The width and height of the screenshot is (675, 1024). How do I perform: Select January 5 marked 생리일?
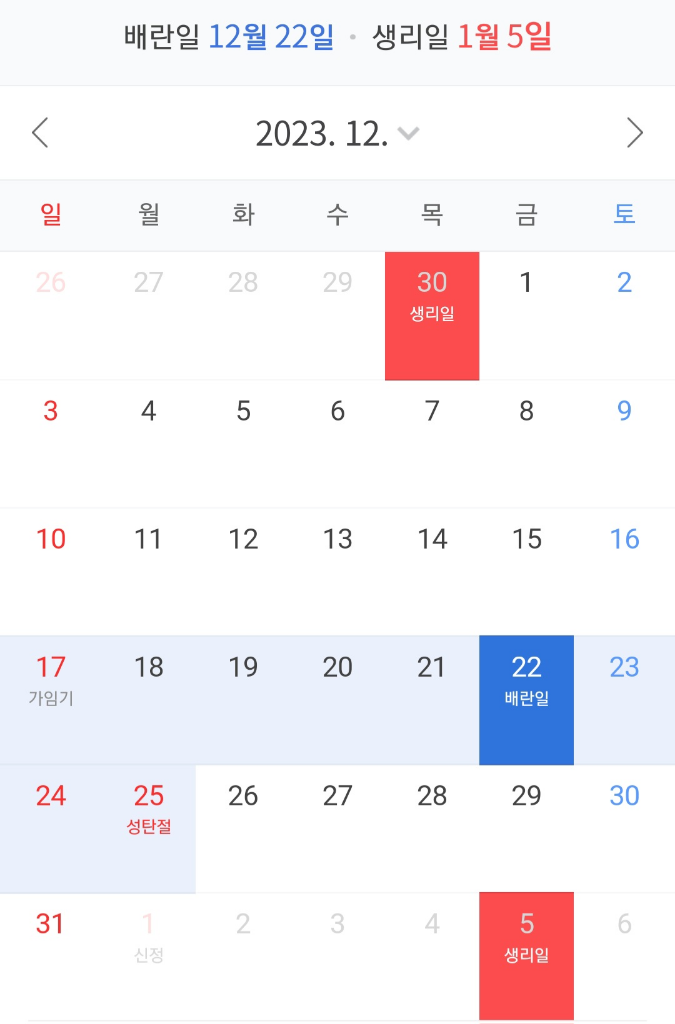coord(526,956)
